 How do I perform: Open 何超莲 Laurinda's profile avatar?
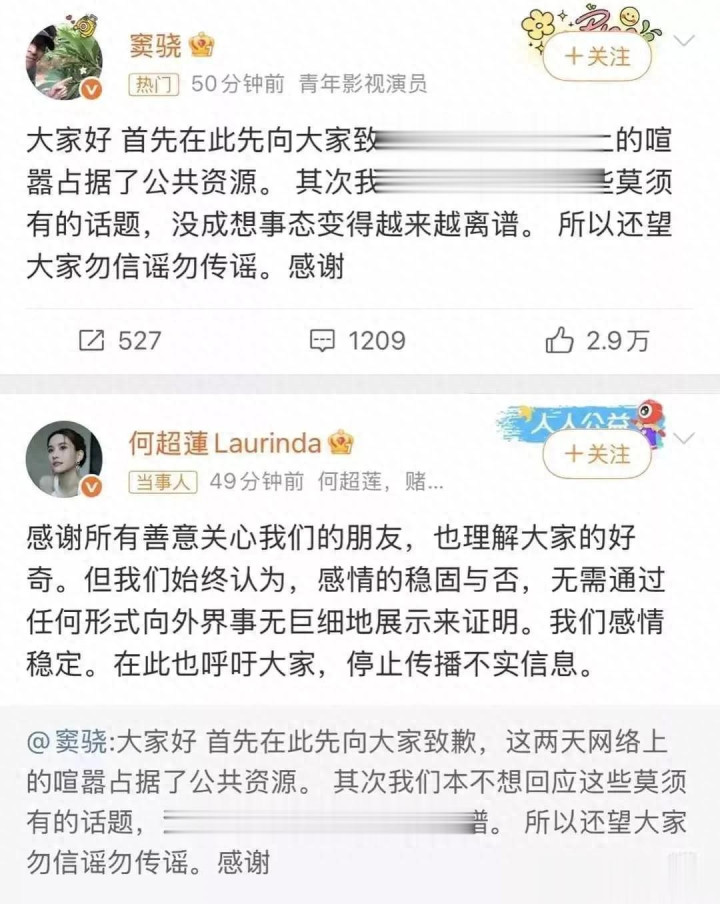pos(64,459)
